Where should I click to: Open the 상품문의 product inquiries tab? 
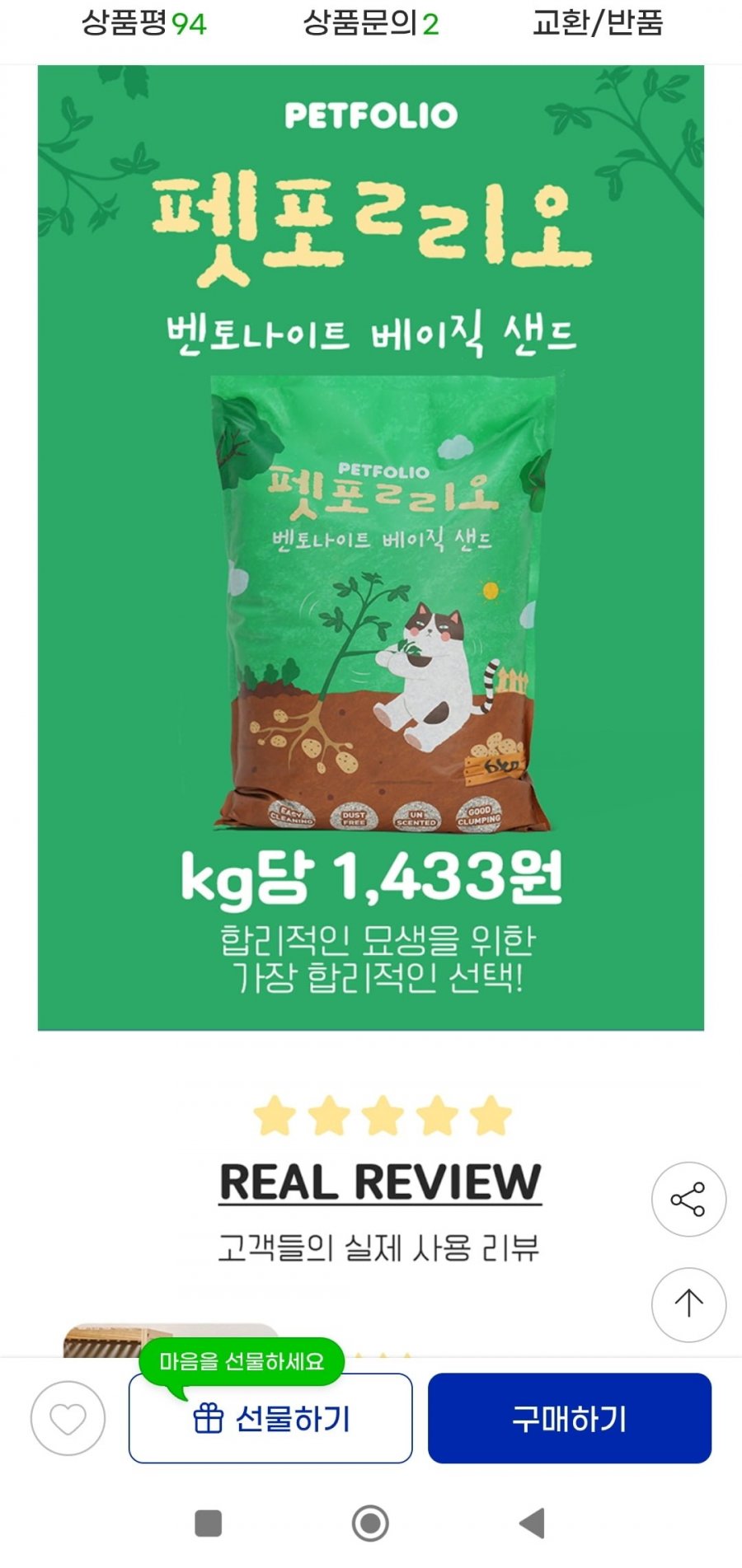tap(370, 23)
